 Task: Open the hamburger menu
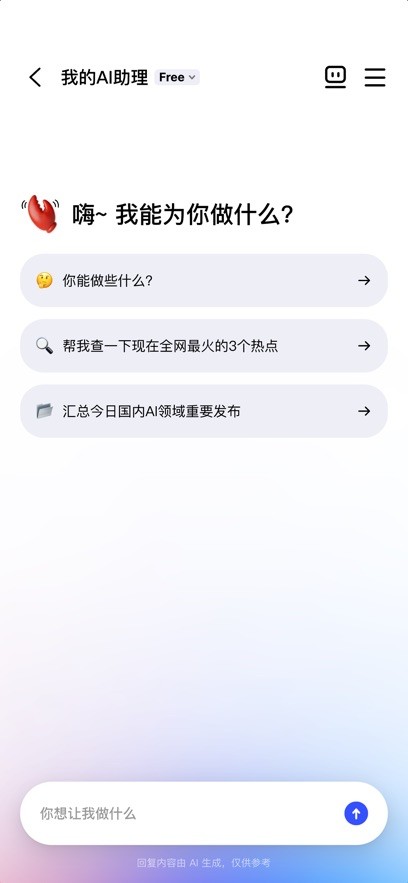click(x=375, y=77)
